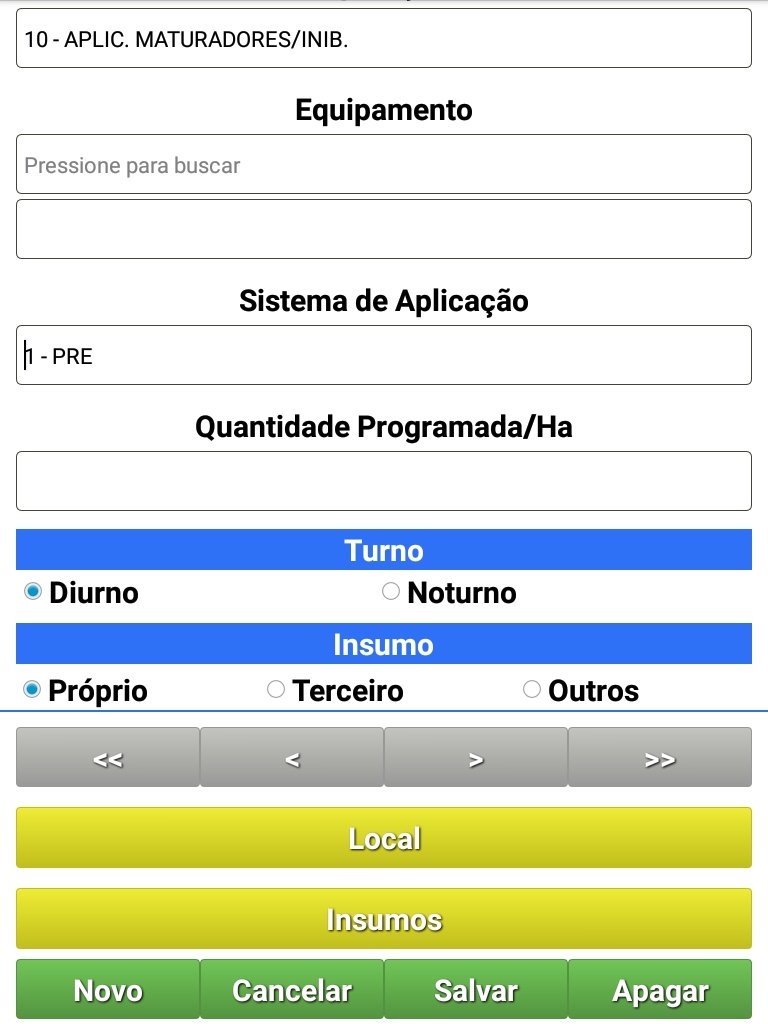Image resolution: width=768 pixels, height=1024 pixels.
Task: Go to the previous record (<)
Action: [292, 758]
